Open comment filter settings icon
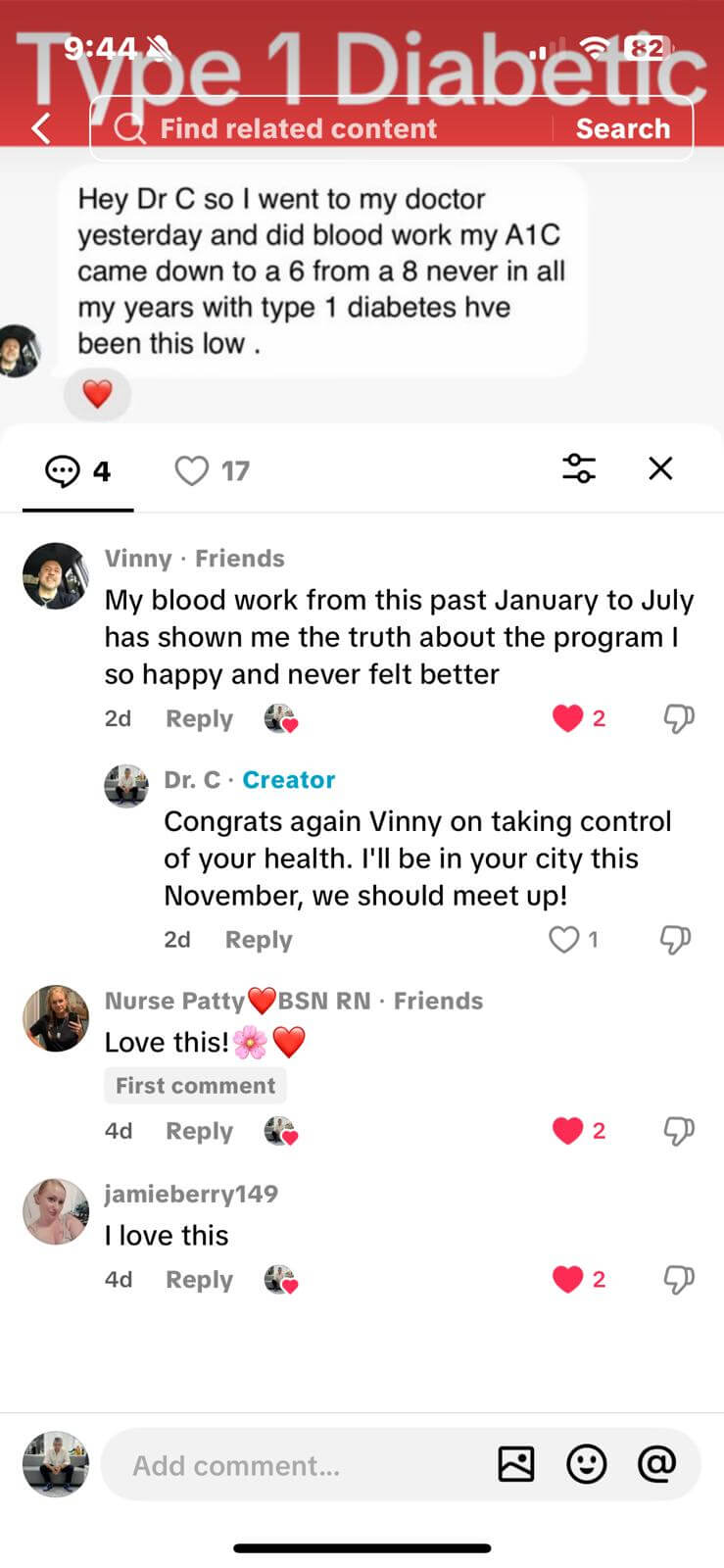This screenshot has width=724, height=1568. (x=579, y=468)
